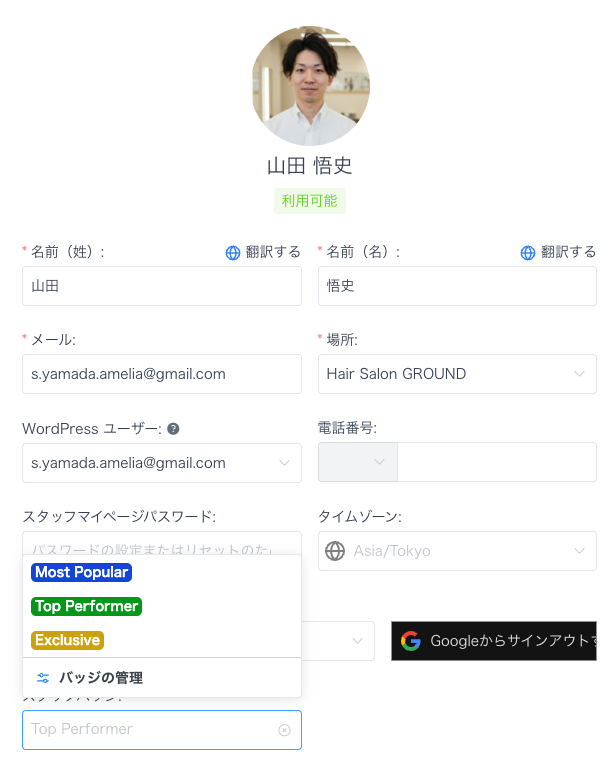Select the Most Popular badge
The image size is (616, 763).
81,573
